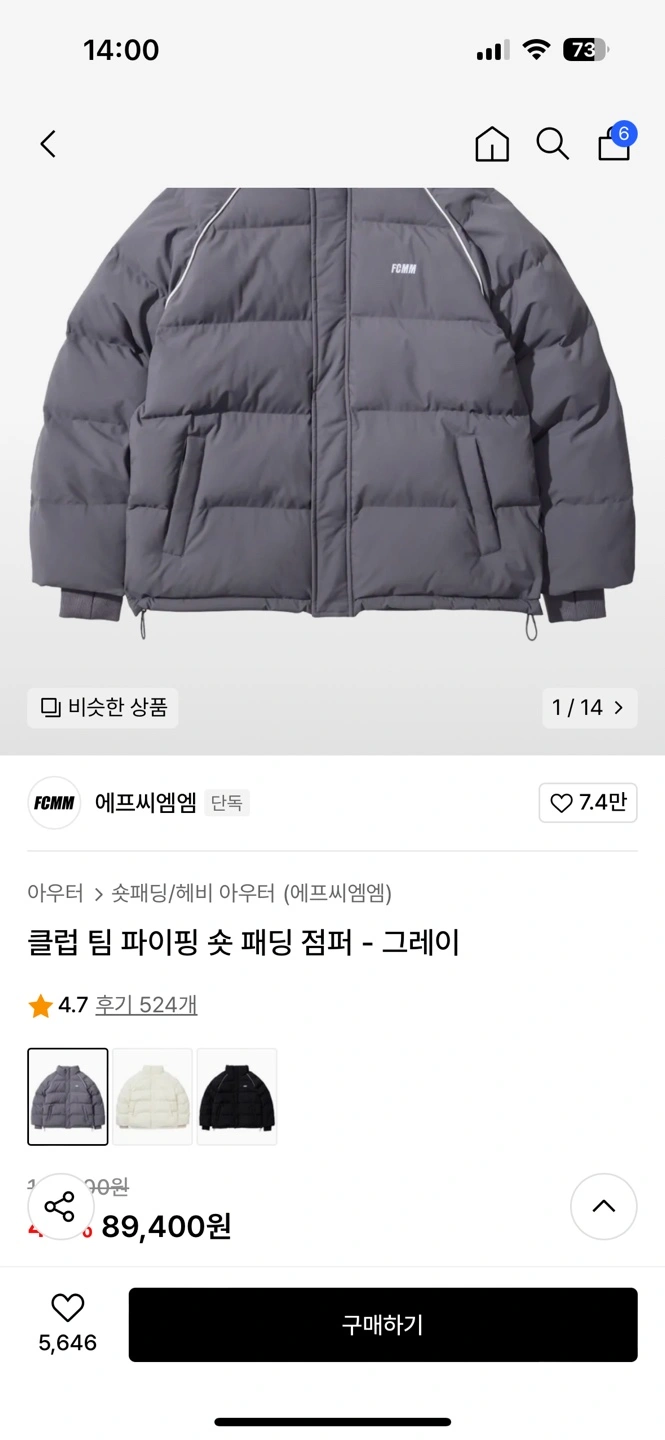The image size is (665, 1440).
Task: Tap the 비슷한 상품 similar items button
Action: point(103,708)
